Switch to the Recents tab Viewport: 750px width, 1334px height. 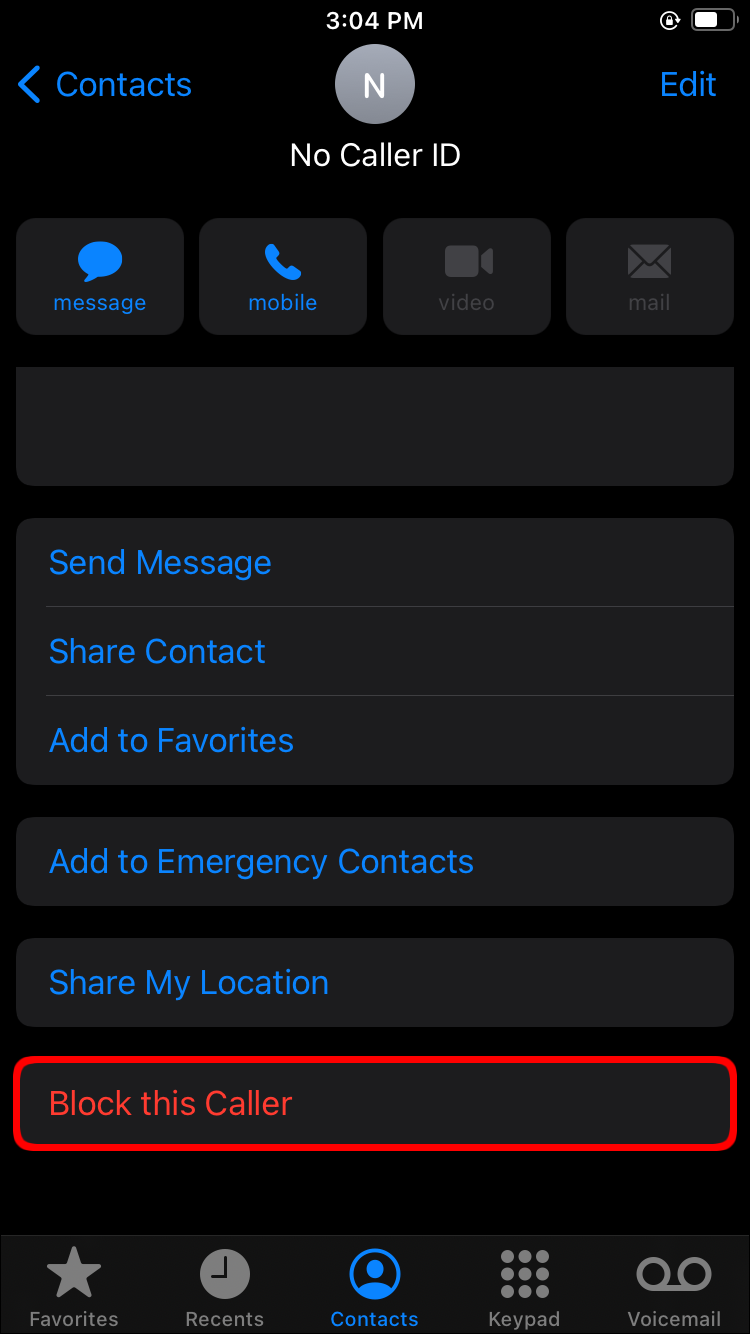click(x=225, y=1288)
